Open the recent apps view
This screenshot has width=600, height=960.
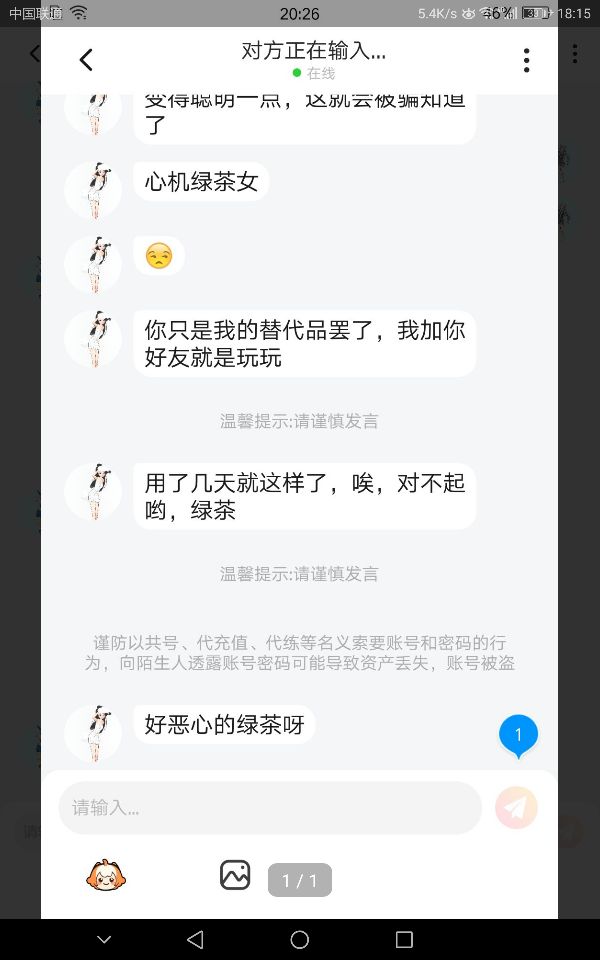pos(404,939)
